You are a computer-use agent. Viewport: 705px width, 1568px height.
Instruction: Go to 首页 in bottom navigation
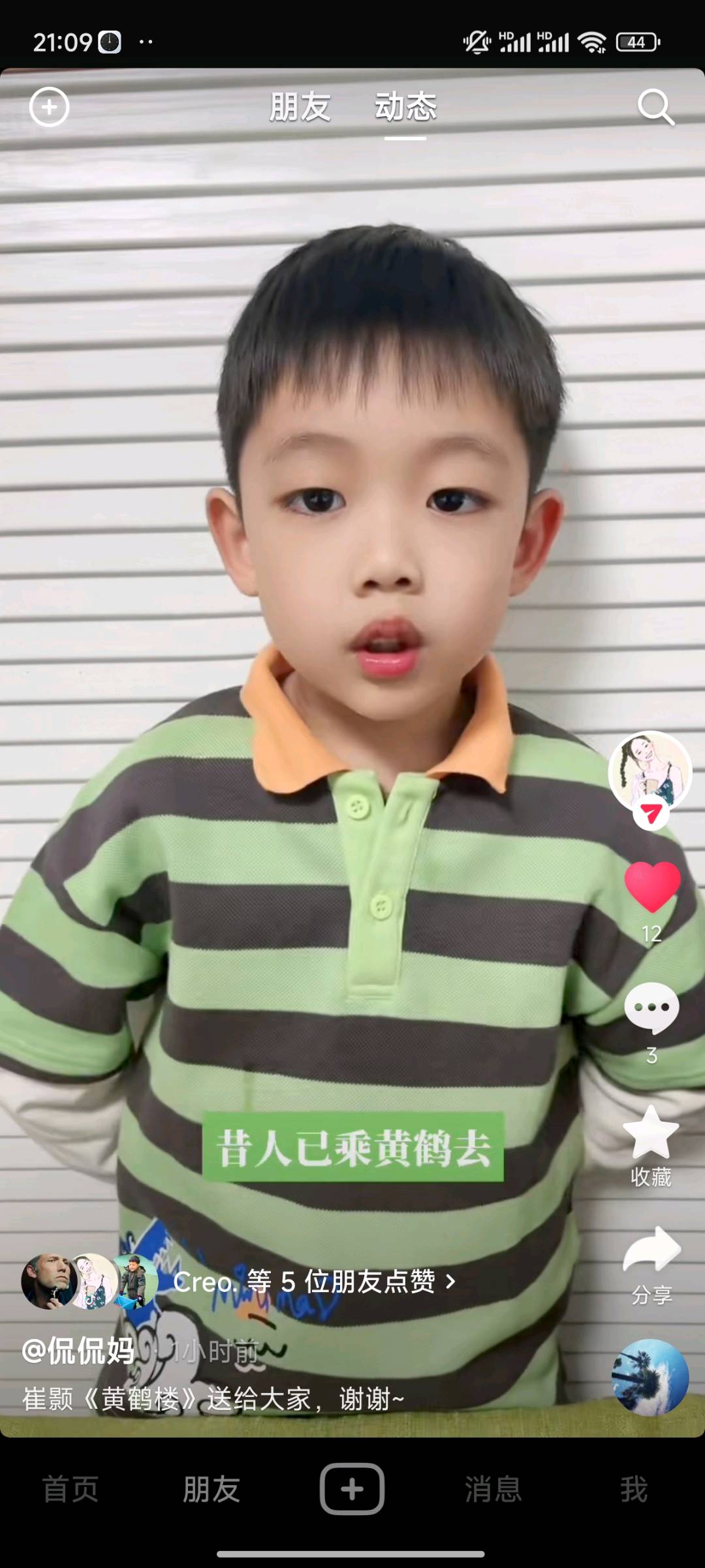pos(70,1489)
